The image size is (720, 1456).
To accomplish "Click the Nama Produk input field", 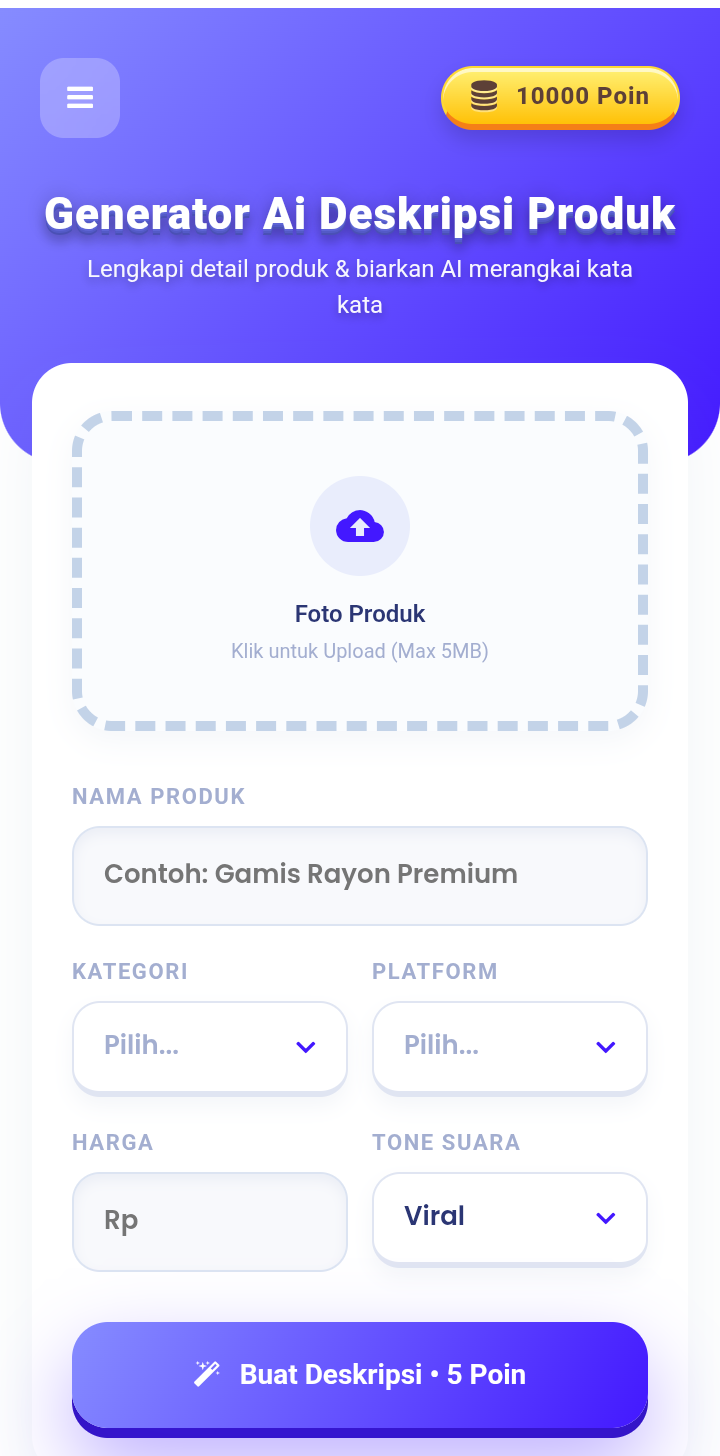I will [360, 875].
